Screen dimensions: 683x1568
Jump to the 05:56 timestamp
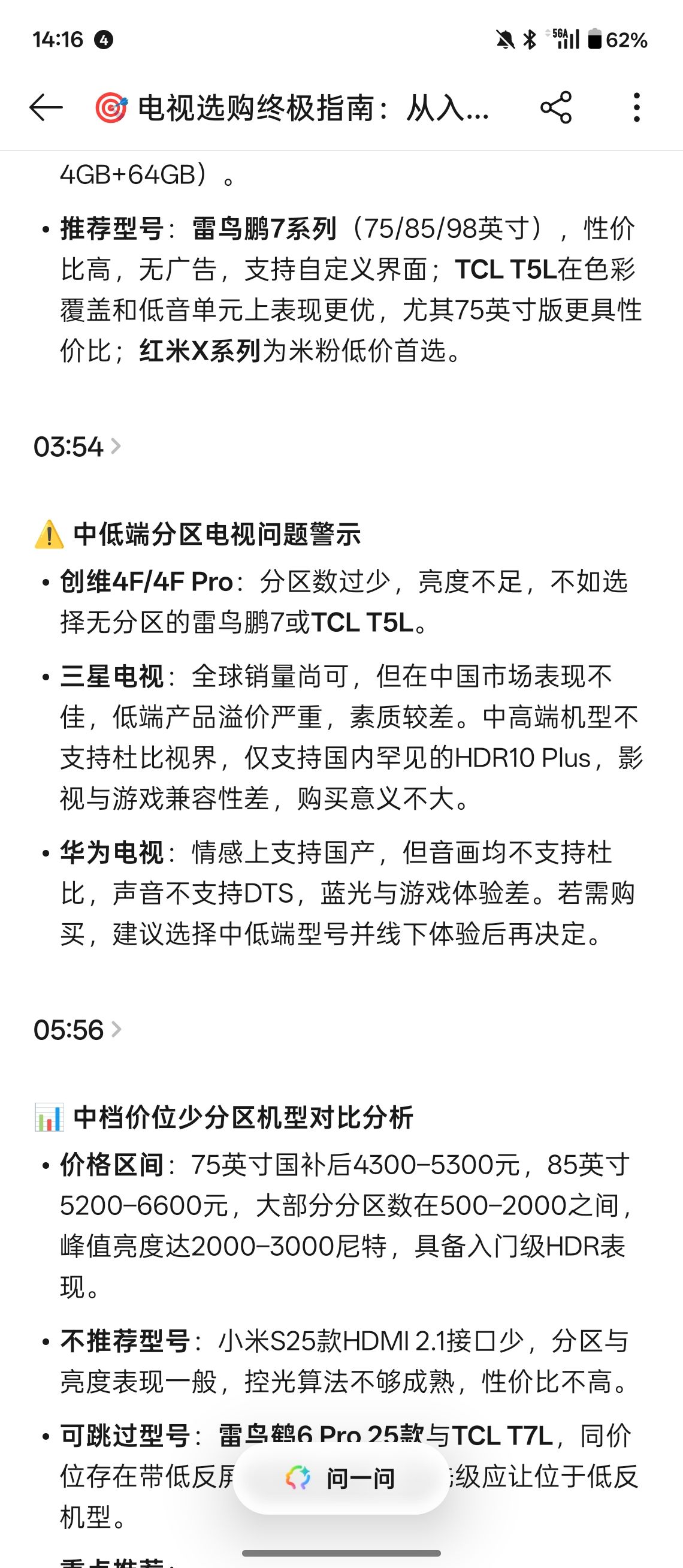coord(77,1030)
